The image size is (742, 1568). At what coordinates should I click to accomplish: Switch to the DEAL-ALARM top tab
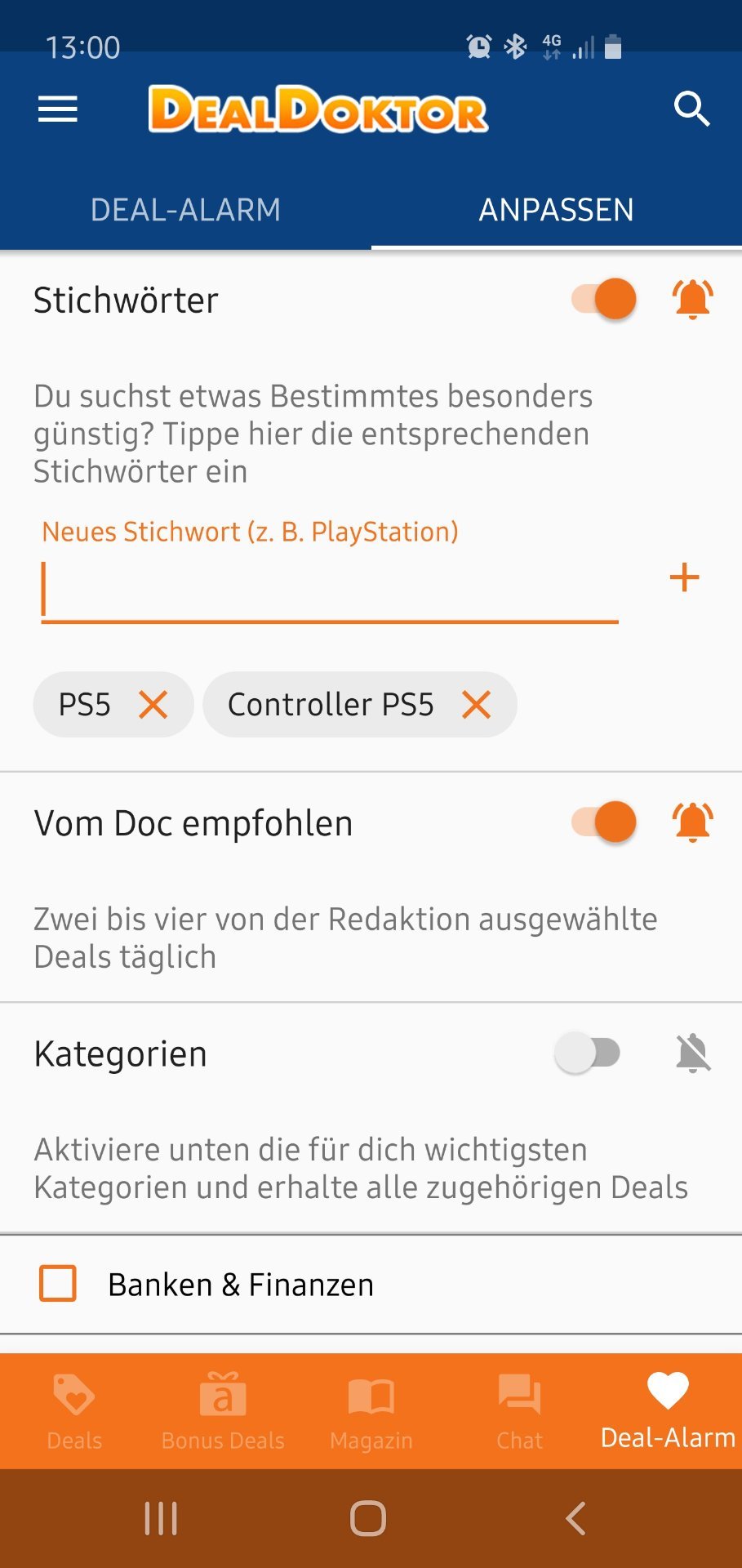click(x=185, y=210)
